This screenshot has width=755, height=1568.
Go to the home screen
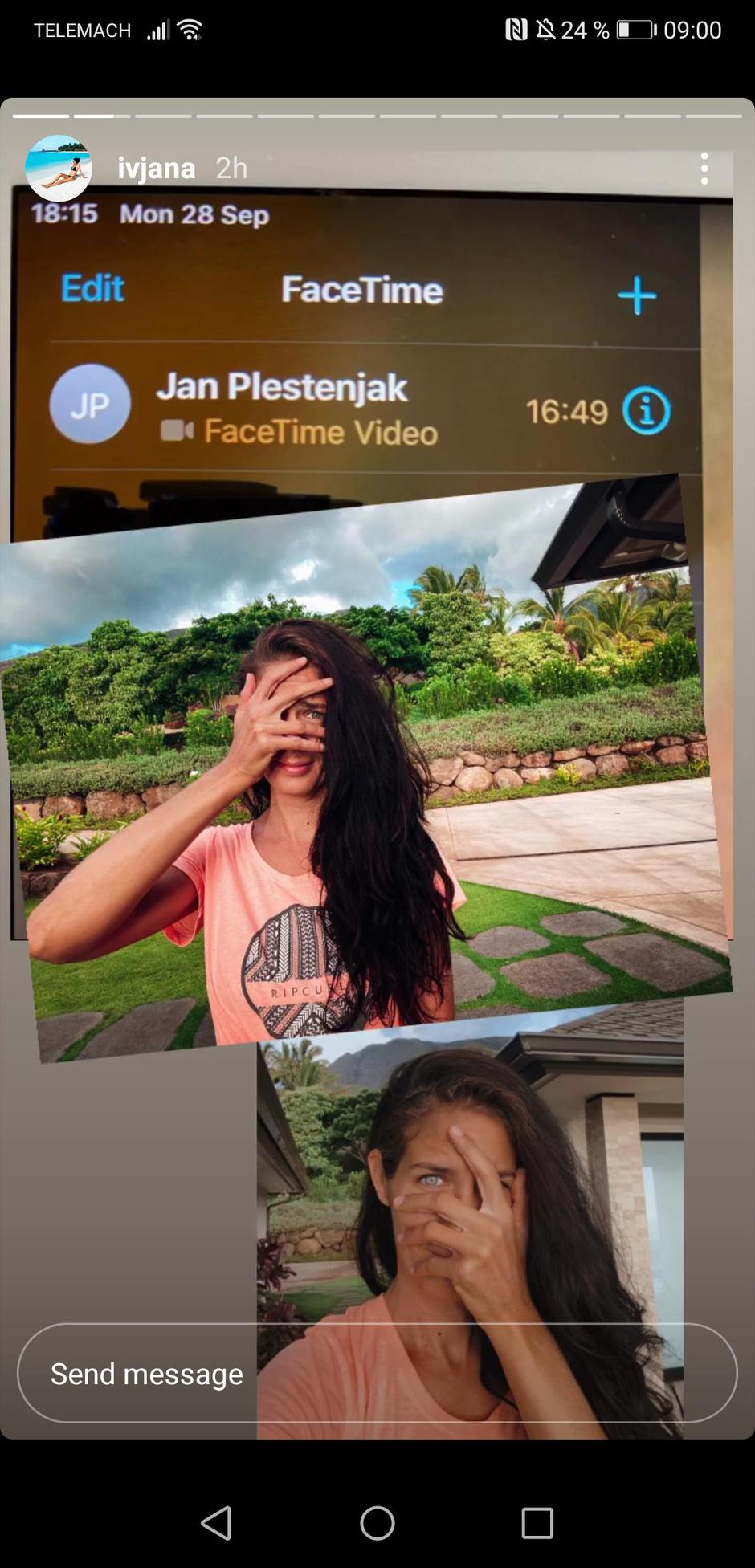[x=377, y=1522]
